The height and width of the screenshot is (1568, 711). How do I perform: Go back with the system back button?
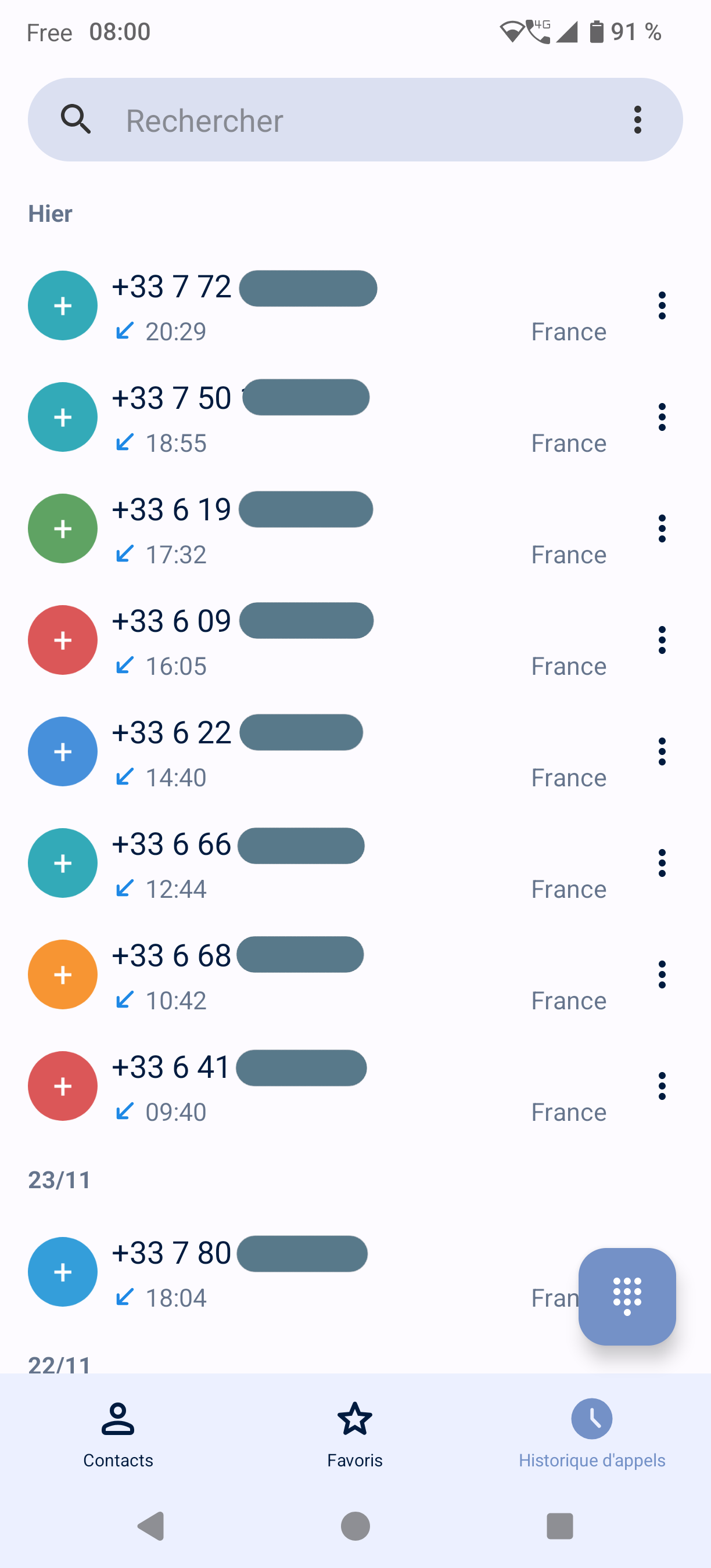(x=152, y=1526)
